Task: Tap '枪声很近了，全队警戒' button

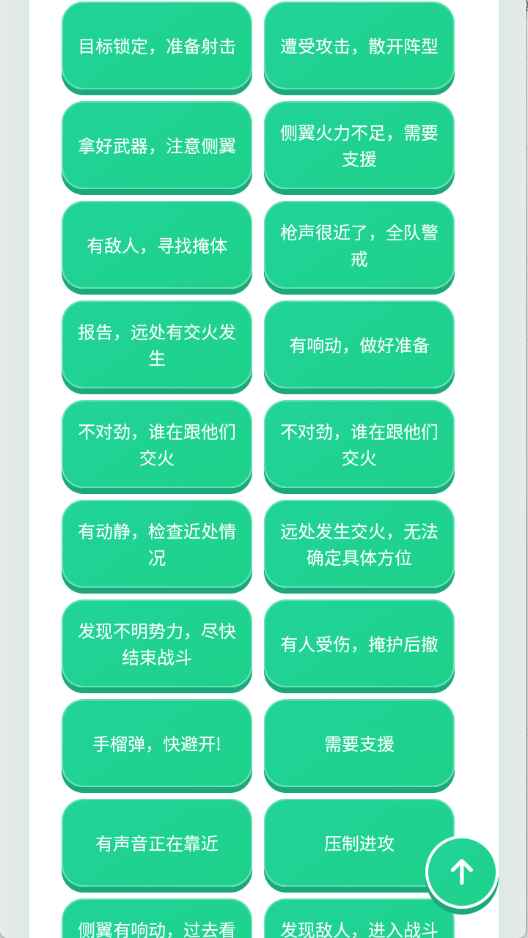Action: 359,246
